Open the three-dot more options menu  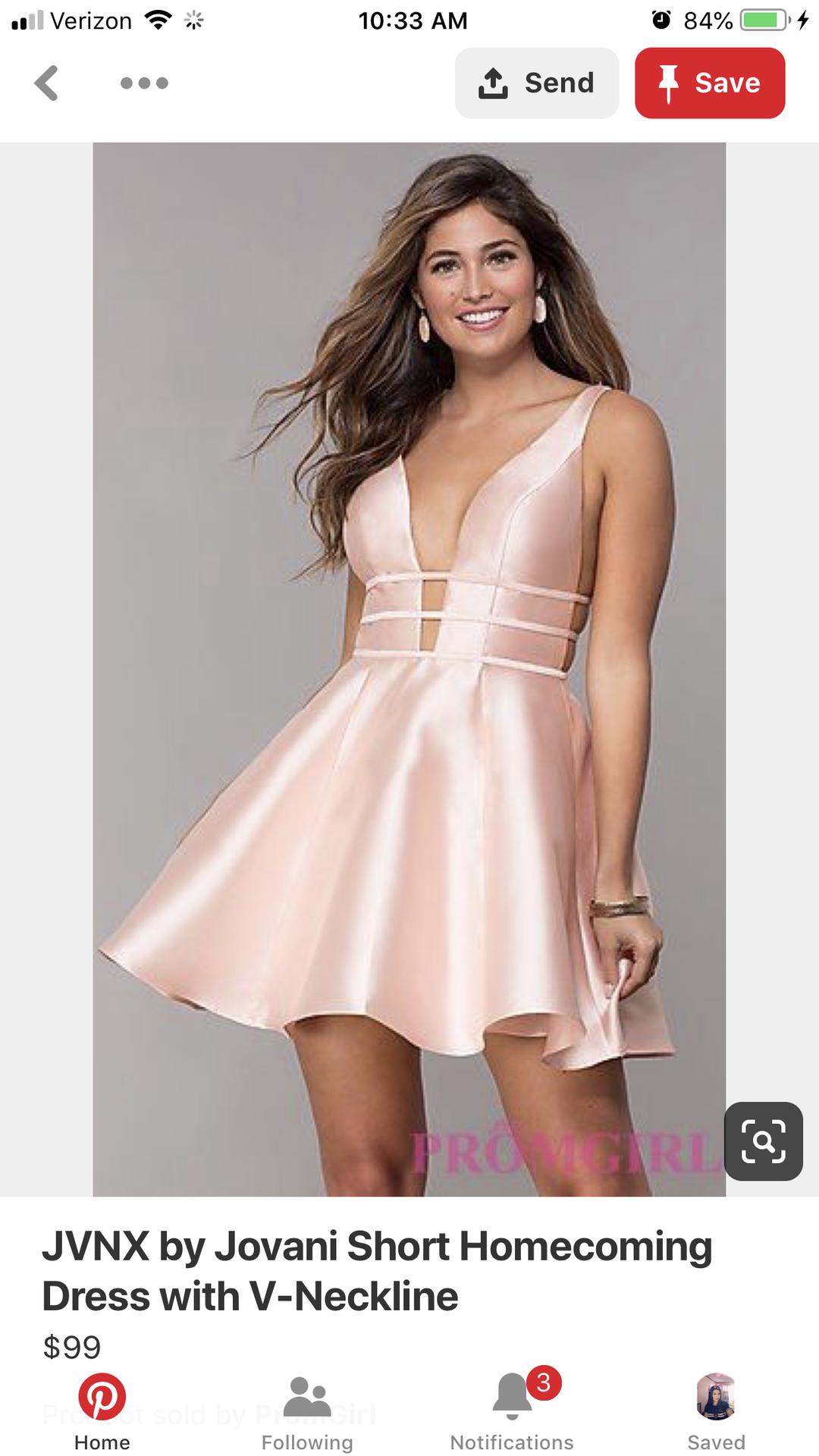[144, 83]
